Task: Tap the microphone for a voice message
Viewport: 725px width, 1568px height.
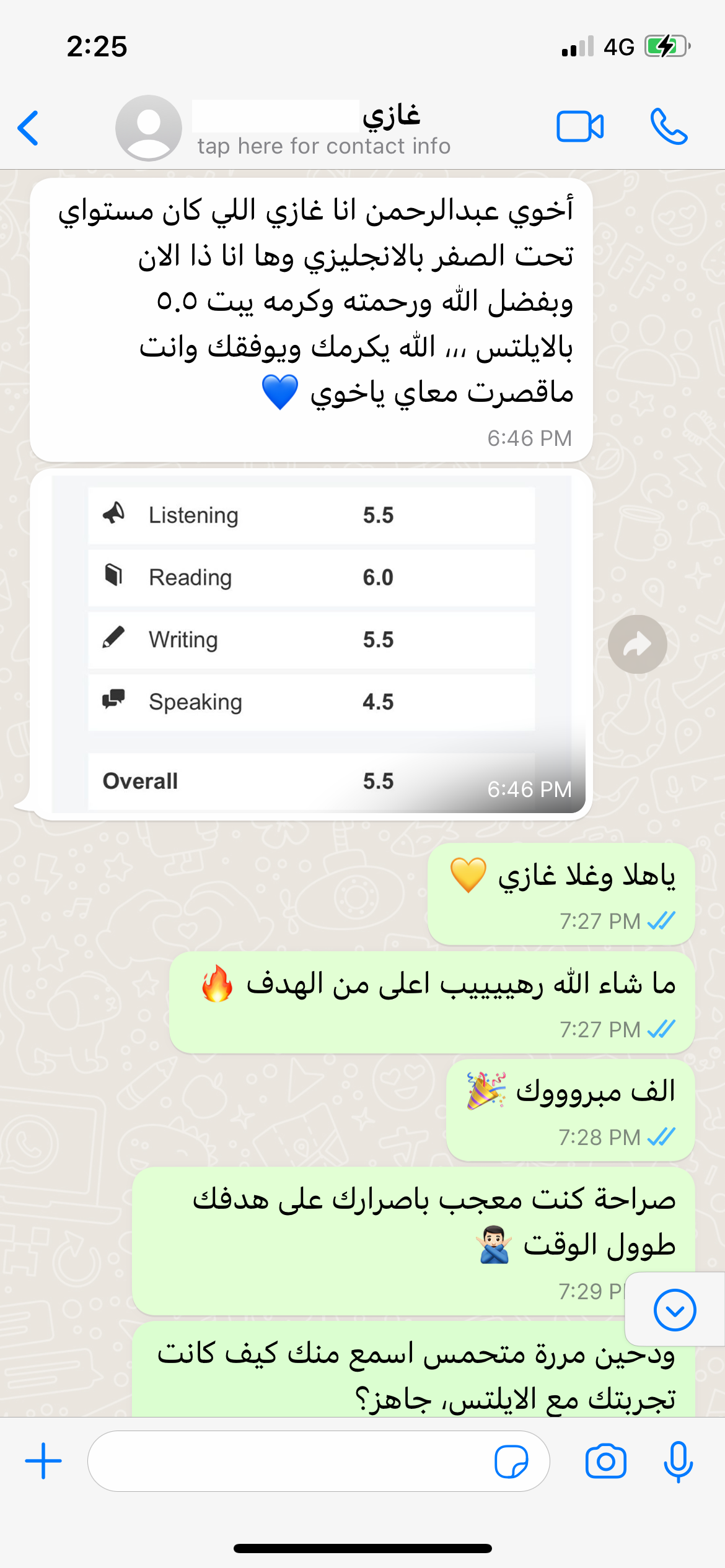Action: click(x=678, y=1461)
